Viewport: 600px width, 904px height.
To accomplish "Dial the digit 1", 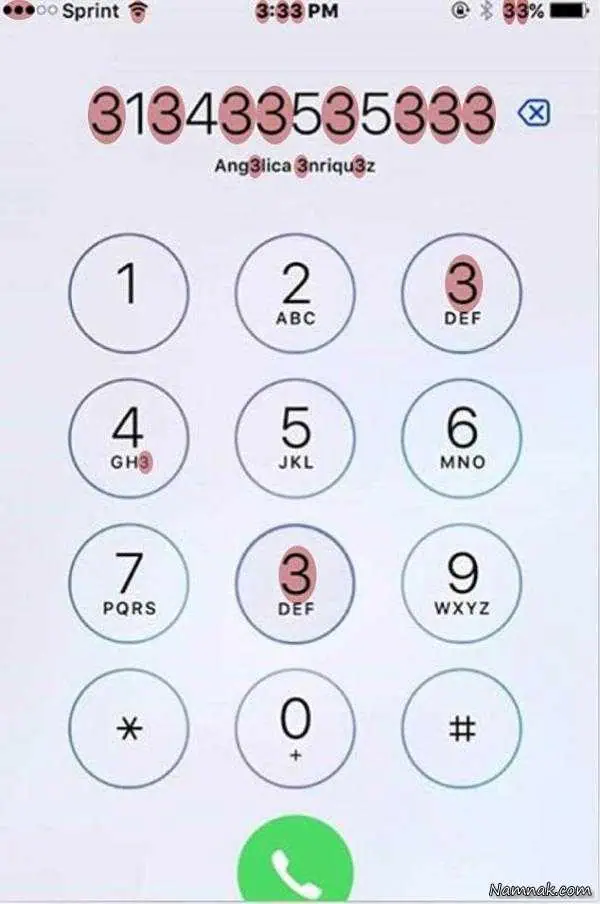I will (x=127, y=292).
